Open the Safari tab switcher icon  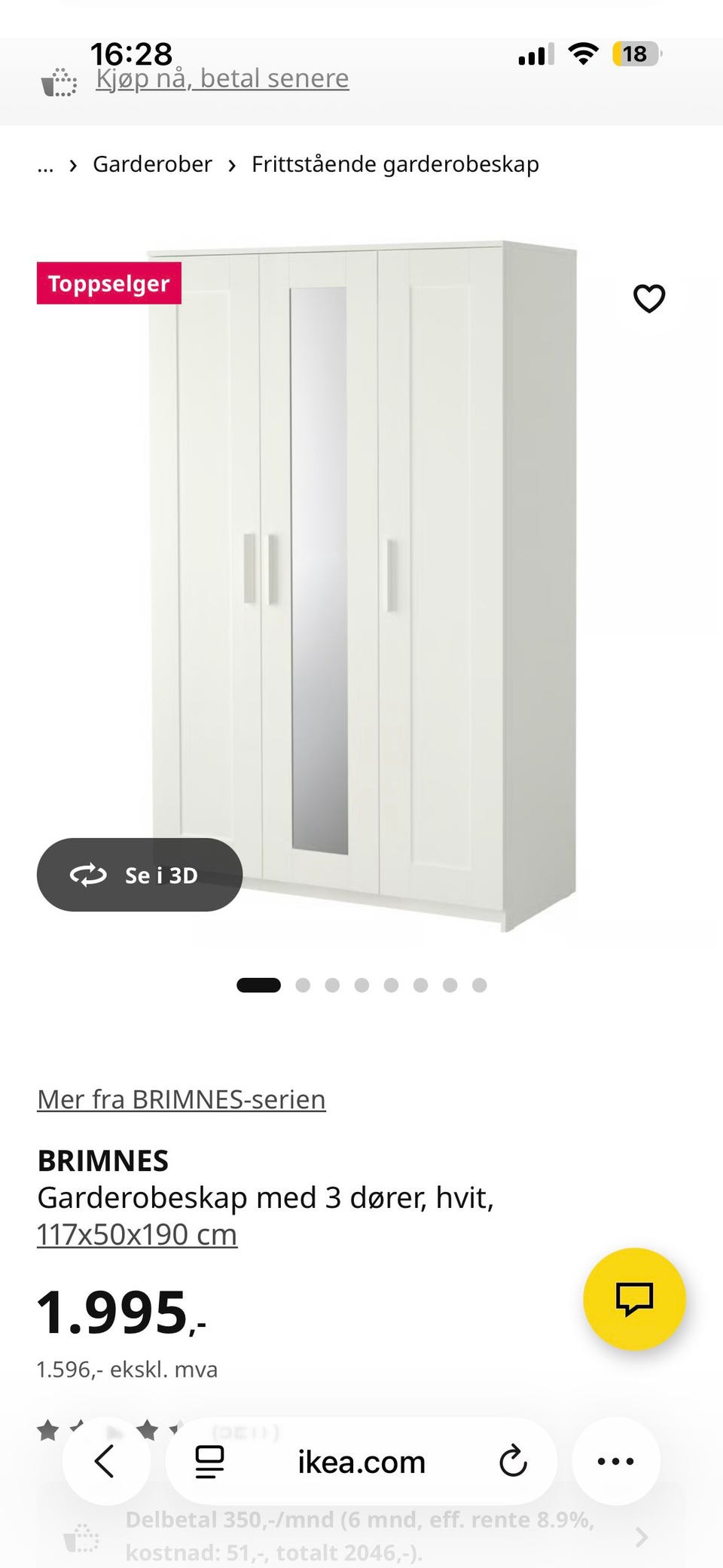209,1460
